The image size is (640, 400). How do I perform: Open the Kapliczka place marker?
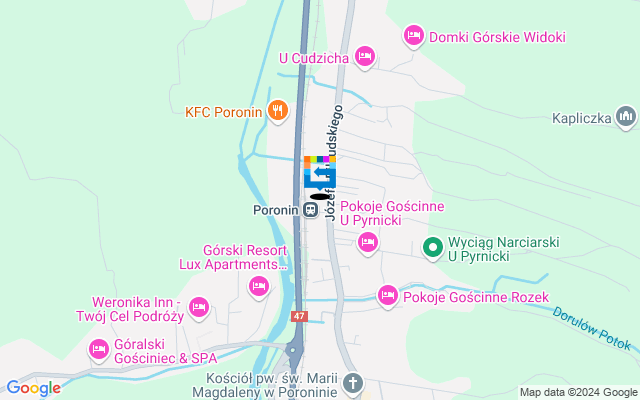tap(626, 117)
